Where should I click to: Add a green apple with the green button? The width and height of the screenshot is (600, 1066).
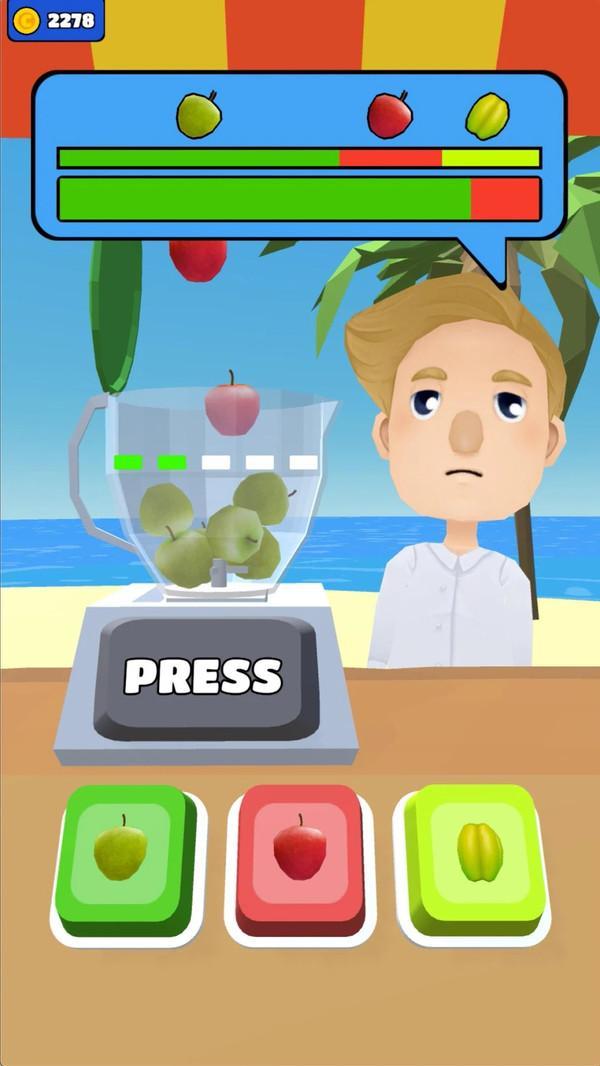pyautogui.click(x=126, y=861)
